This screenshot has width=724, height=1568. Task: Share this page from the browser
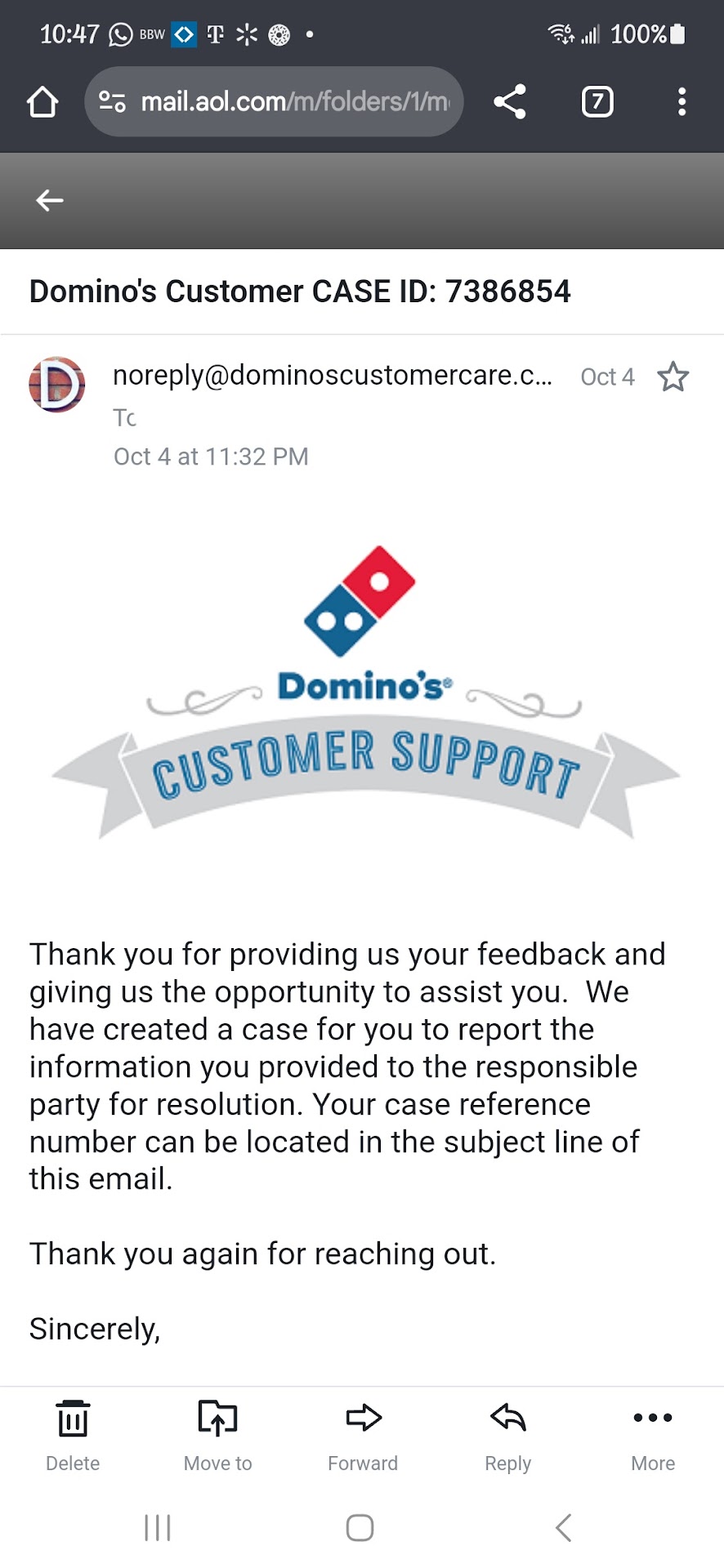[x=510, y=102]
